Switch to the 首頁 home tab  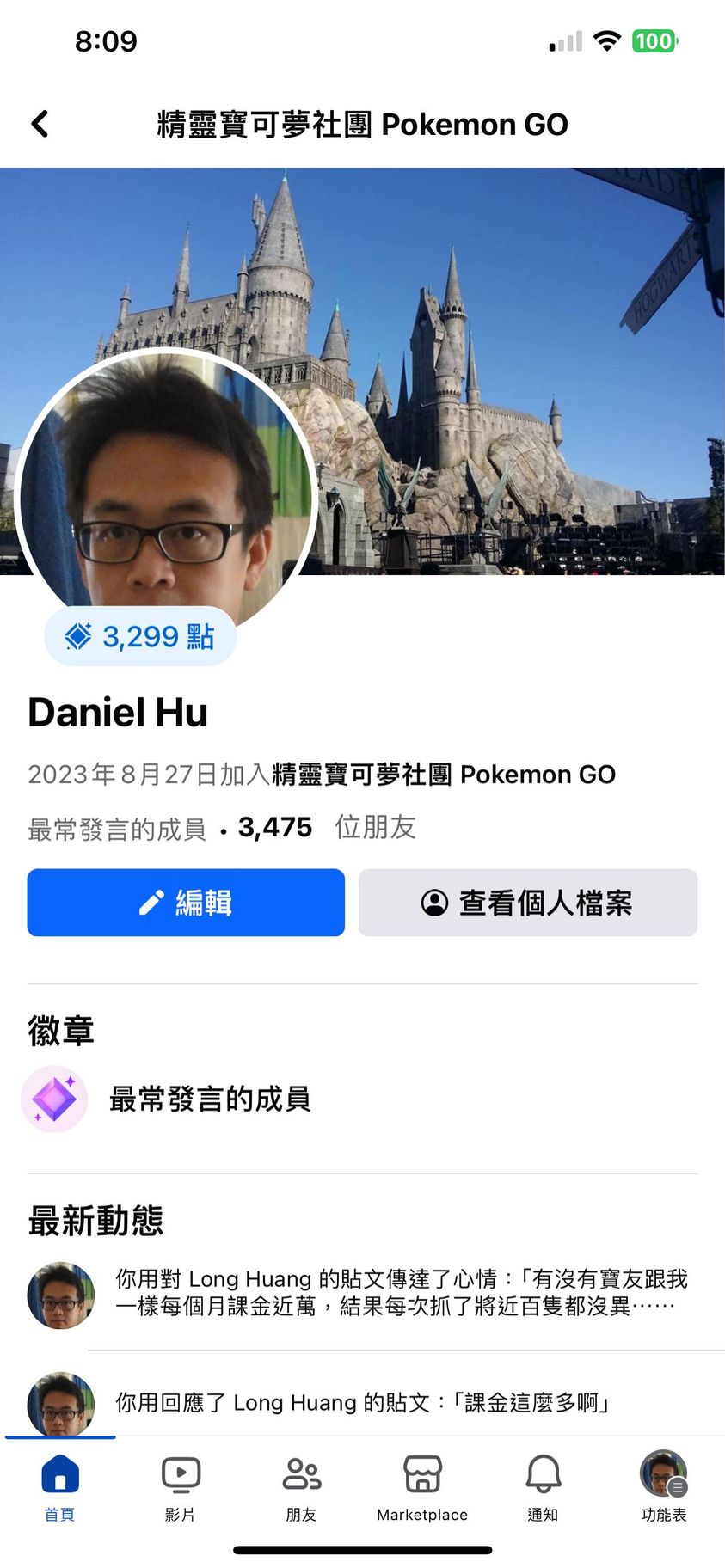point(59,1488)
